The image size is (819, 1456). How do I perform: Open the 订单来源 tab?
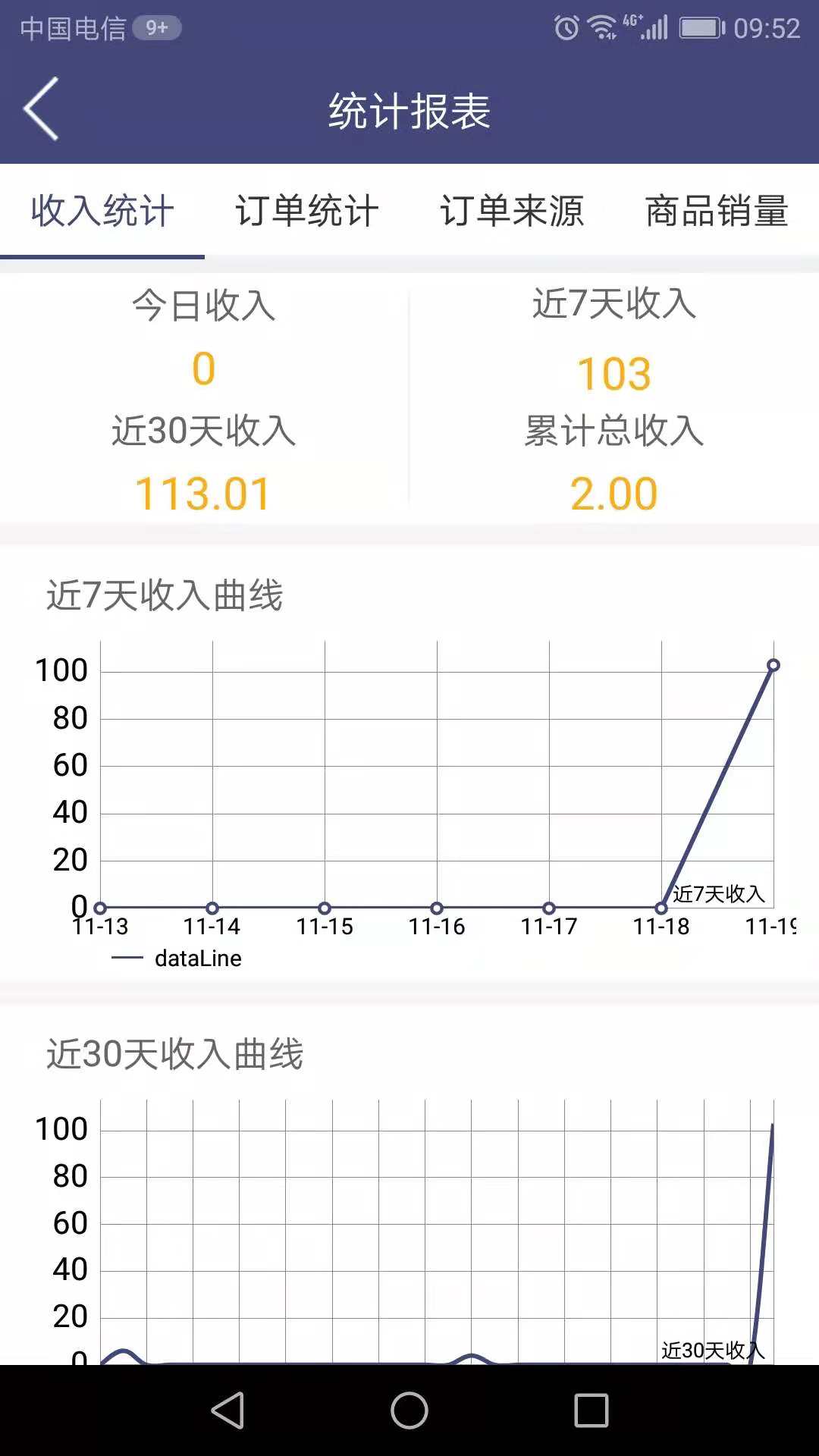[x=512, y=211]
